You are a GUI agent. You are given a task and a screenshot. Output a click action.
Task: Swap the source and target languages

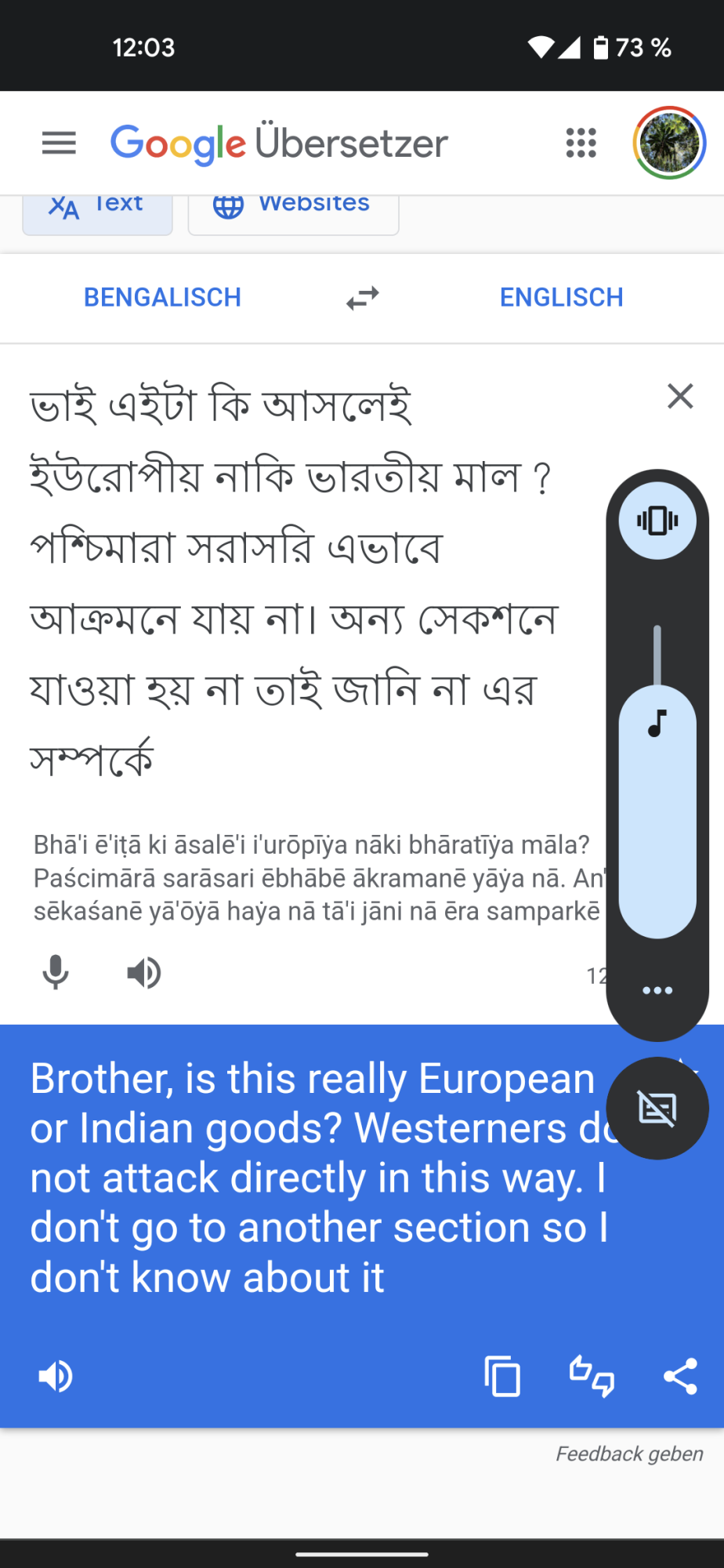pos(363,298)
